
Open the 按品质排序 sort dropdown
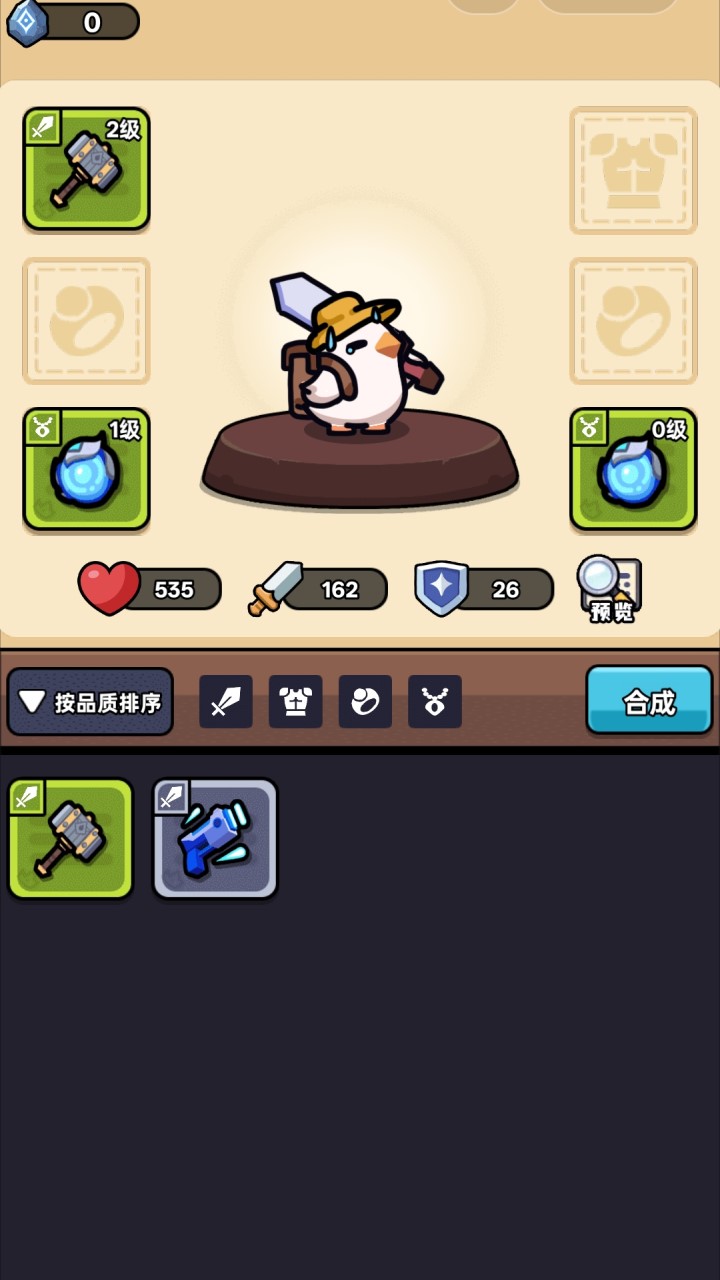[90, 701]
